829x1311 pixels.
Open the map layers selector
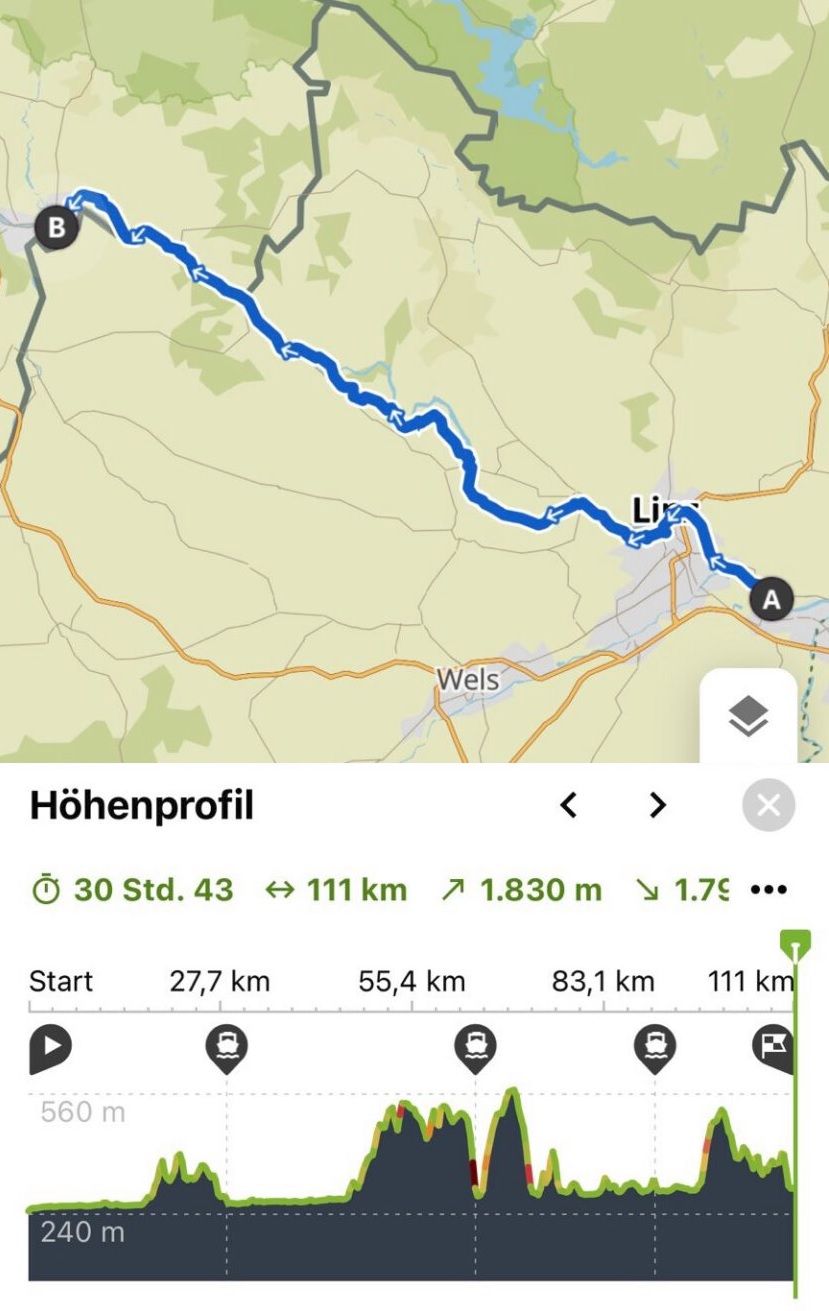748,716
